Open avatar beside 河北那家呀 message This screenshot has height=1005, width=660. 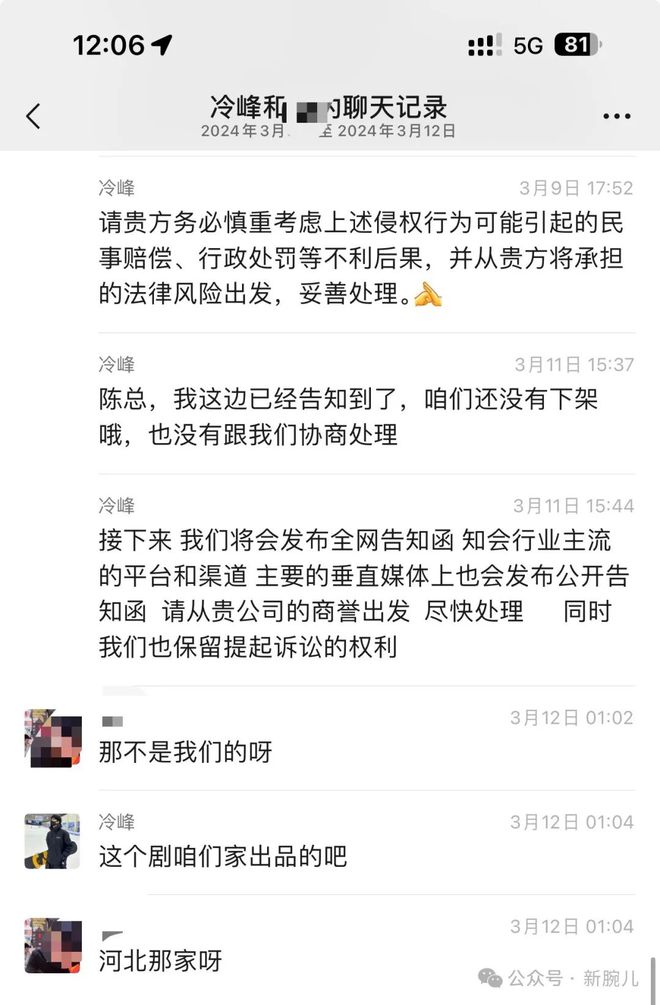point(52,946)
